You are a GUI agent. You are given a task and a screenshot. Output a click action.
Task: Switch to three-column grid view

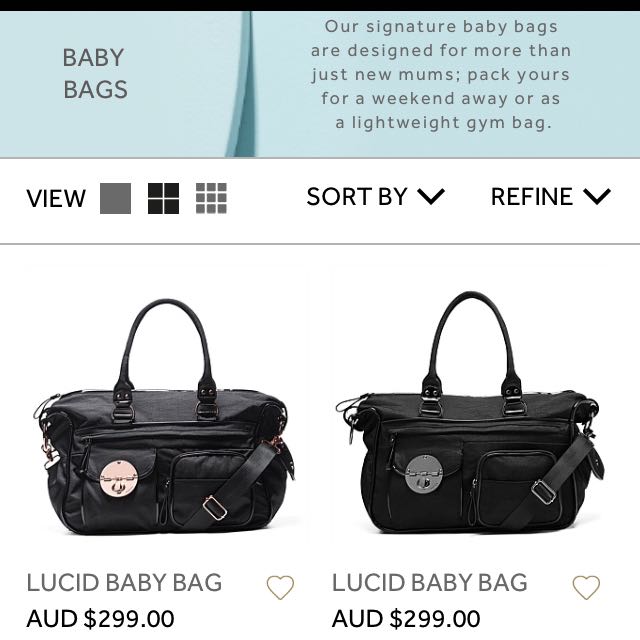(x=211, y=198)
